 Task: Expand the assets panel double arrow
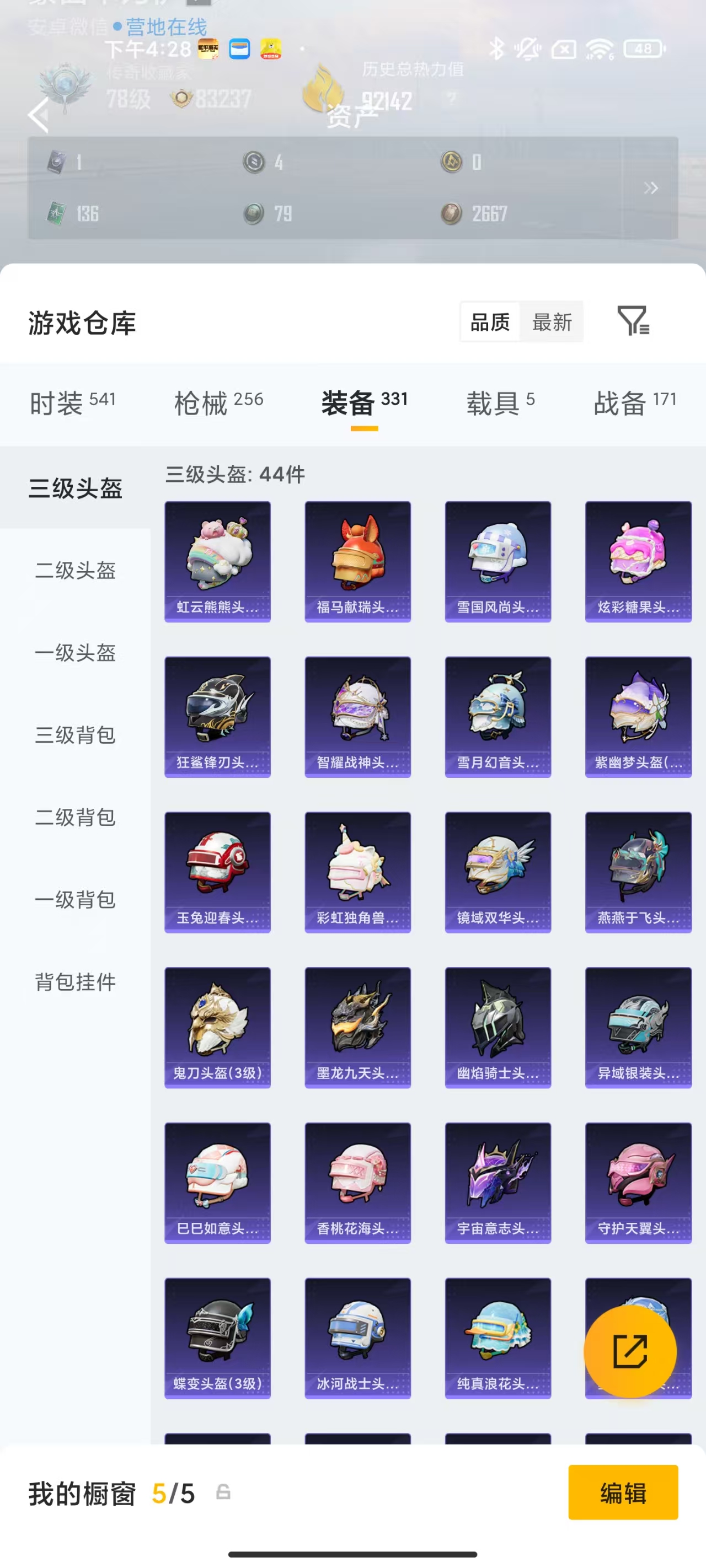click(x=650, y=188)
